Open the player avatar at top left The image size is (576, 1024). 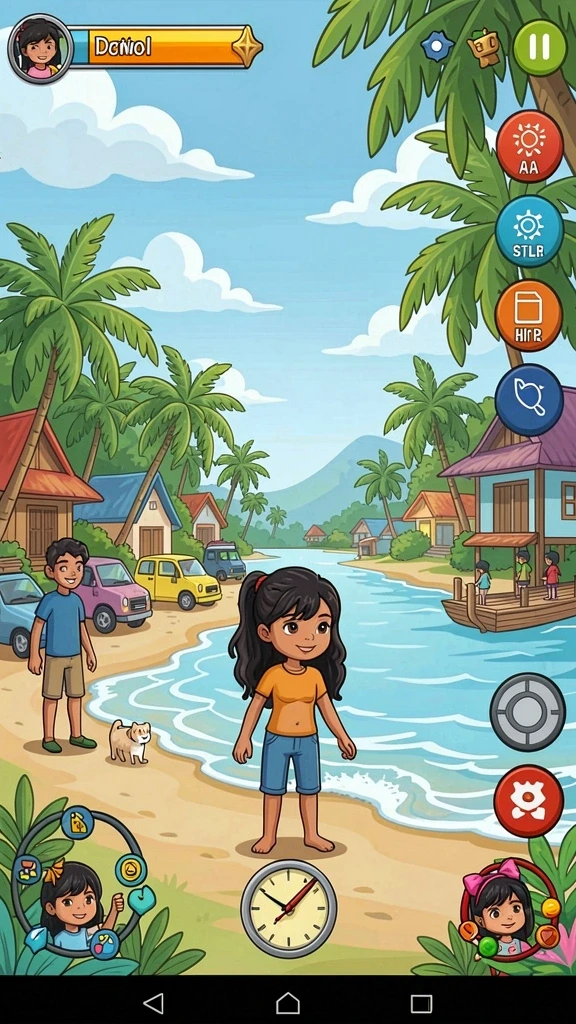pos(40,48)
